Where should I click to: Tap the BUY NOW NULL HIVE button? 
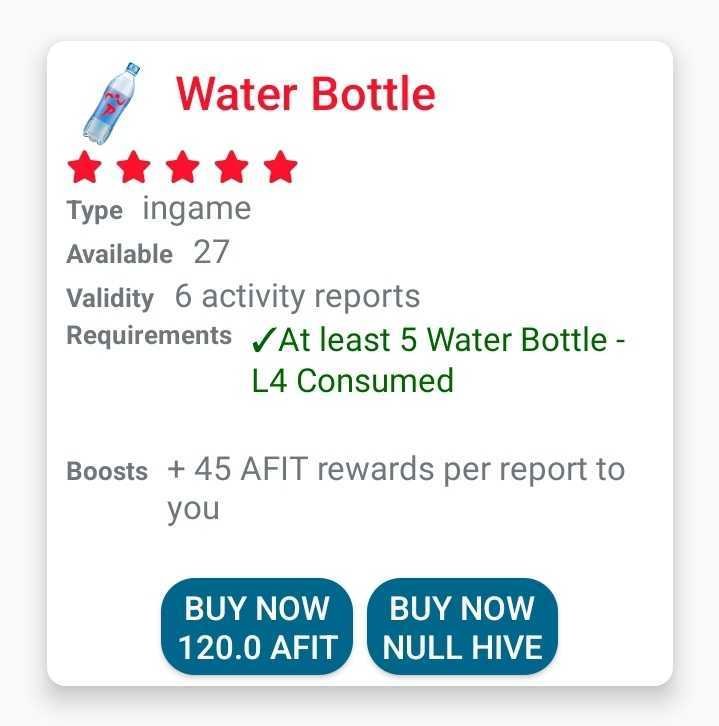tap(461, 627)
